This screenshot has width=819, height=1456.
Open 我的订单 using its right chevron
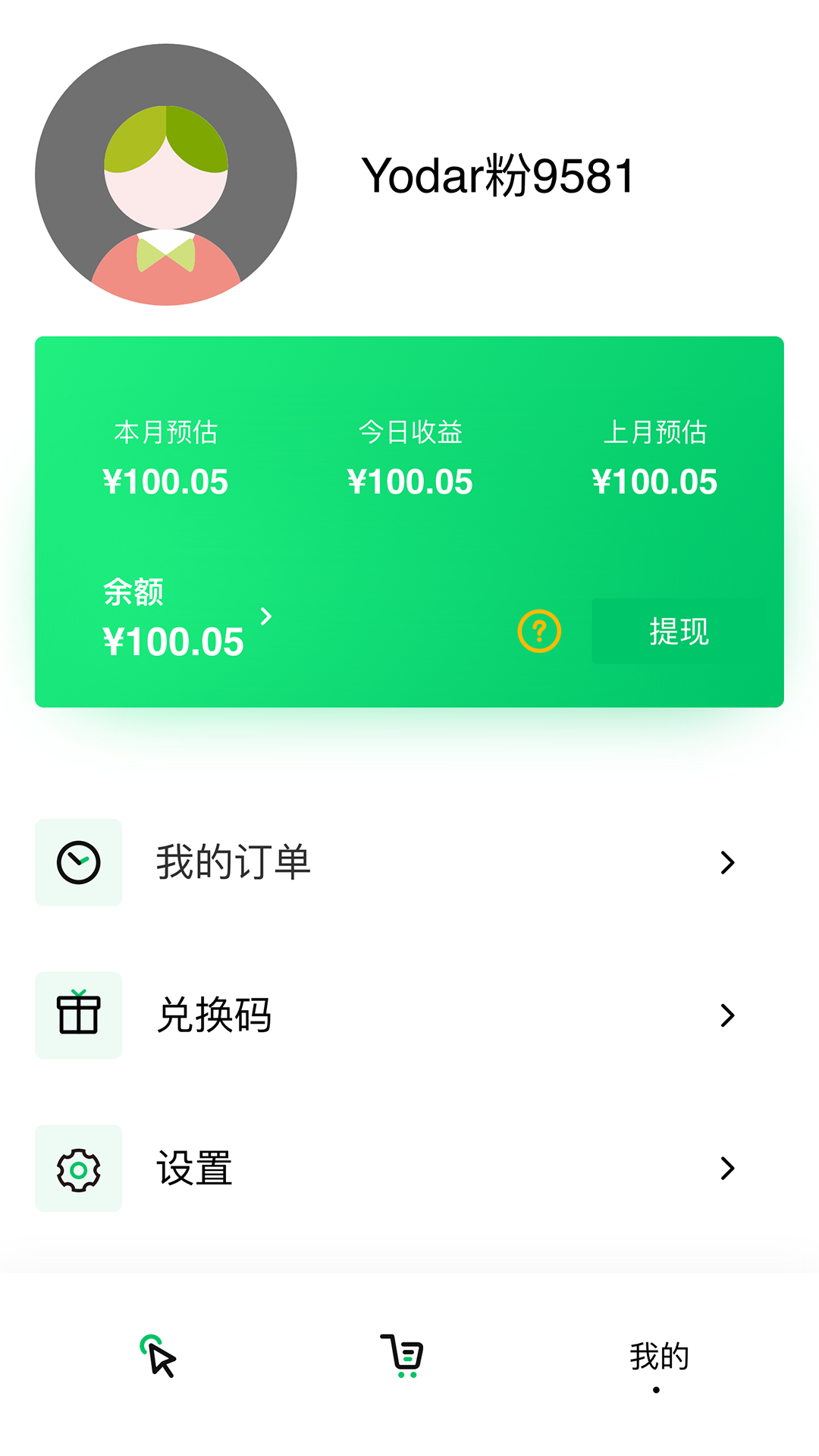coord(727,862)
